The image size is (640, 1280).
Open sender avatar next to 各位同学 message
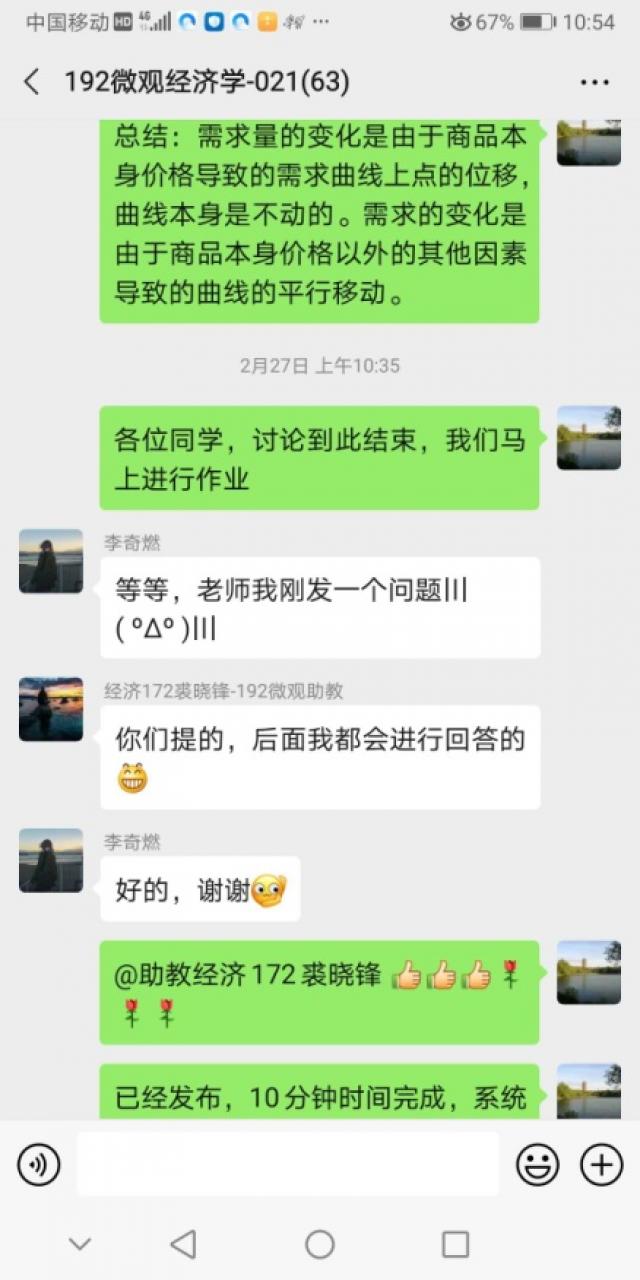click(588, 437)
